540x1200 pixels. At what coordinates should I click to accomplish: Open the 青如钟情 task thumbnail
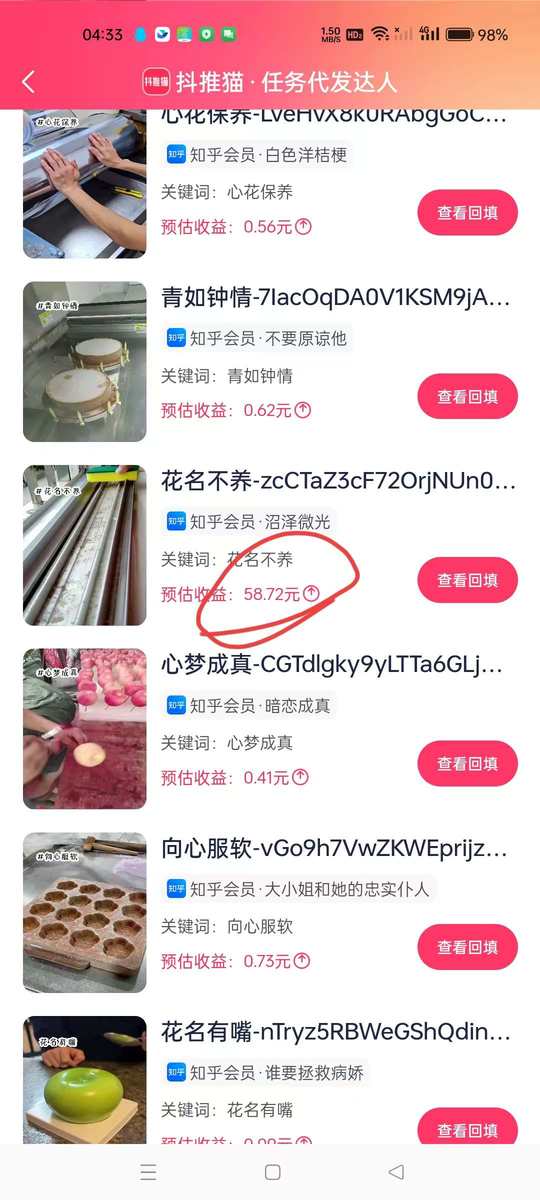[x=85, y=361]
